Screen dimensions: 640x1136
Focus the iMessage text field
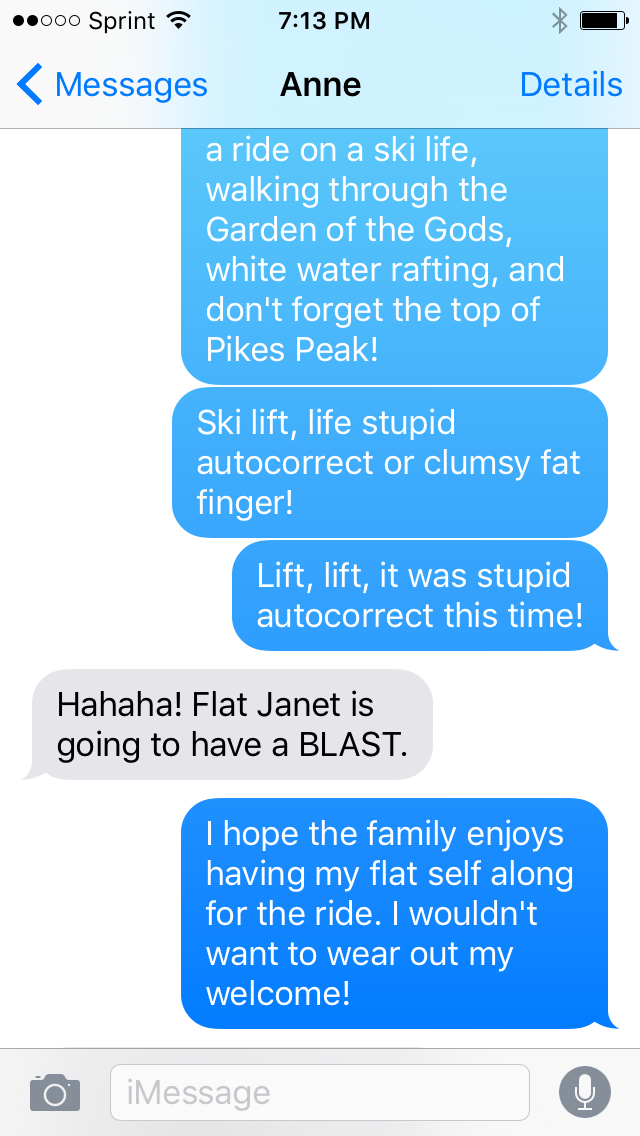click(x=320, y=1092)
